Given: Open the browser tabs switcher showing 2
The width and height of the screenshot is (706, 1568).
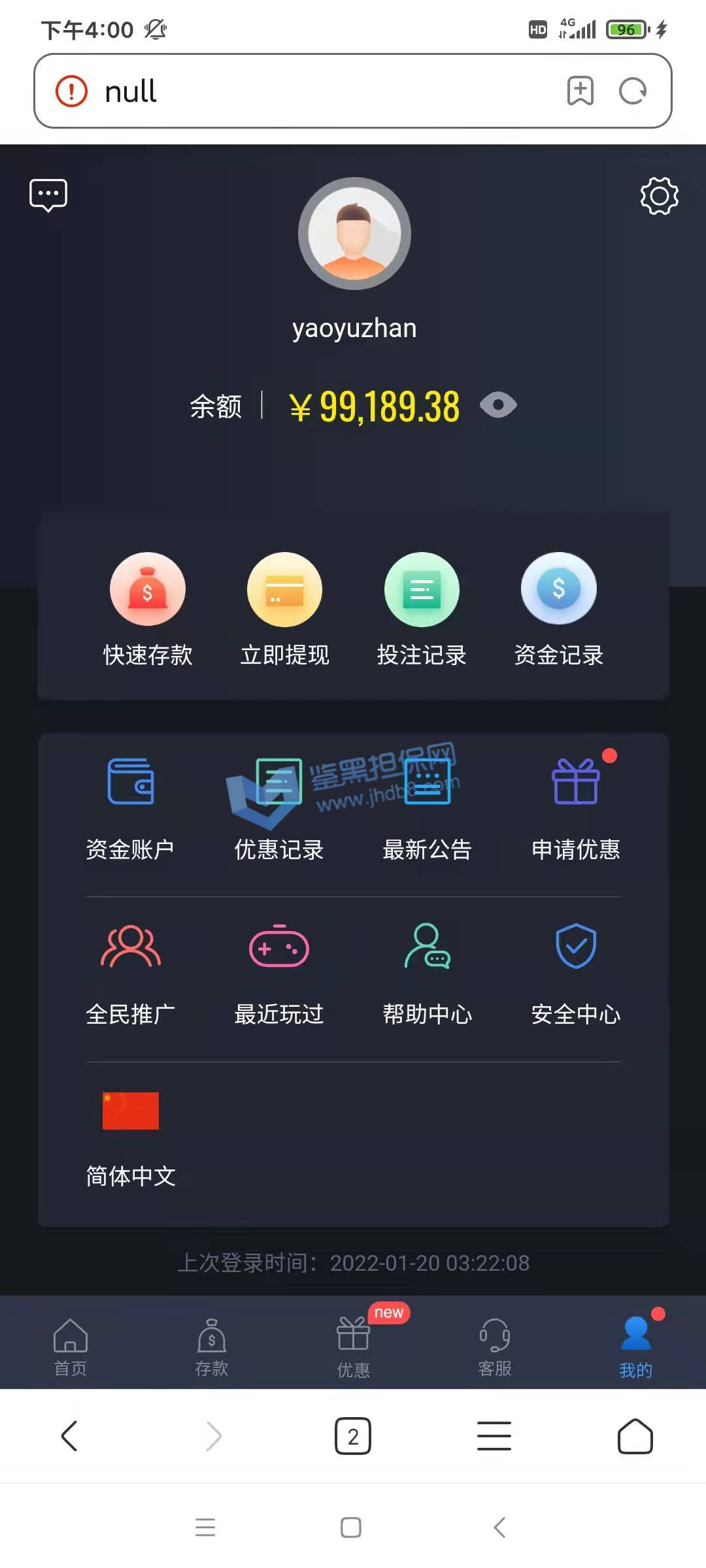Looking at the screenshot, I should pyautogui.click(x=353, y=1436).
